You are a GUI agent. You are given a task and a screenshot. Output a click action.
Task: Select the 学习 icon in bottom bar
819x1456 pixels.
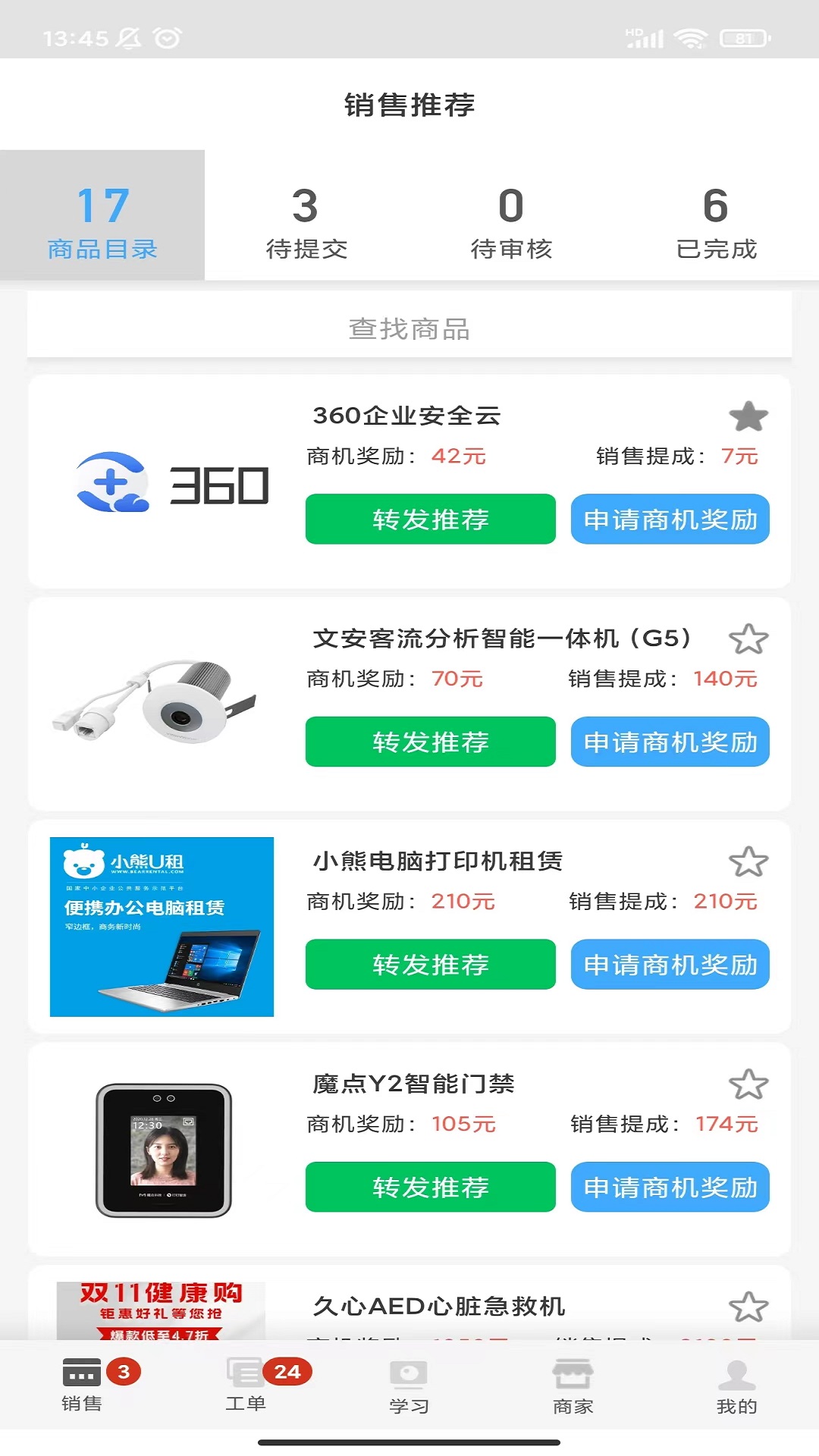pos(409,1388)
